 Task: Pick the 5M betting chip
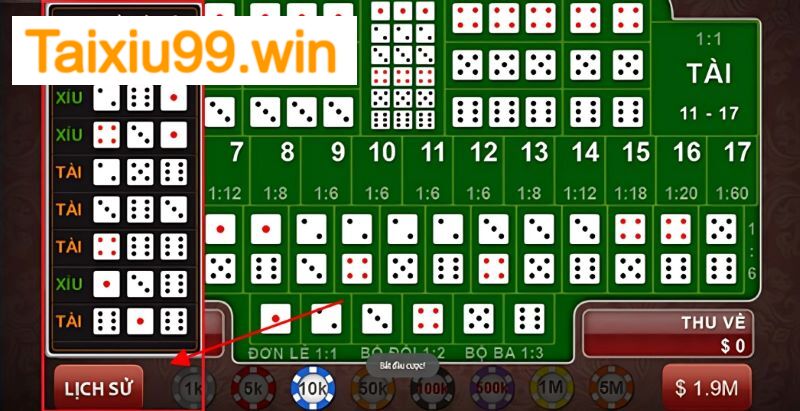(607, 388)
